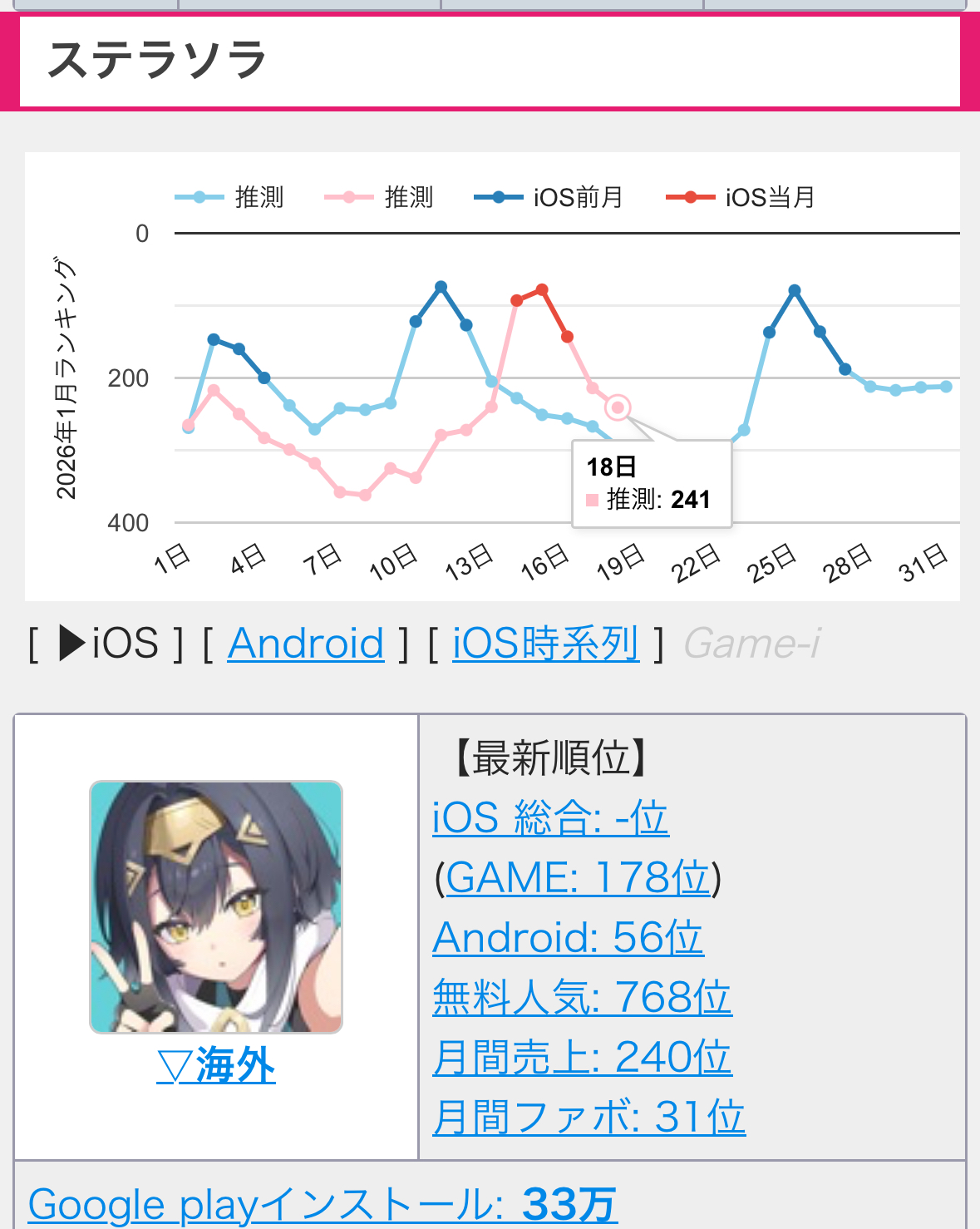Toggle the iOS前月 legend series
Image resolution: width=980 pixels, height=1229 pixels.
click(x=549, y=197)
